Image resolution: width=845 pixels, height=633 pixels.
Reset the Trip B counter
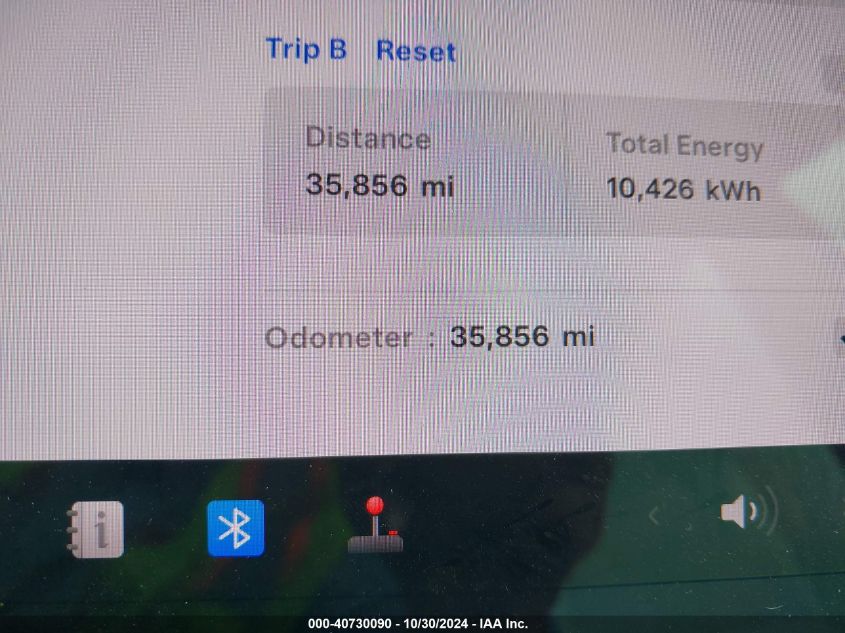click(x=415, y=51)
